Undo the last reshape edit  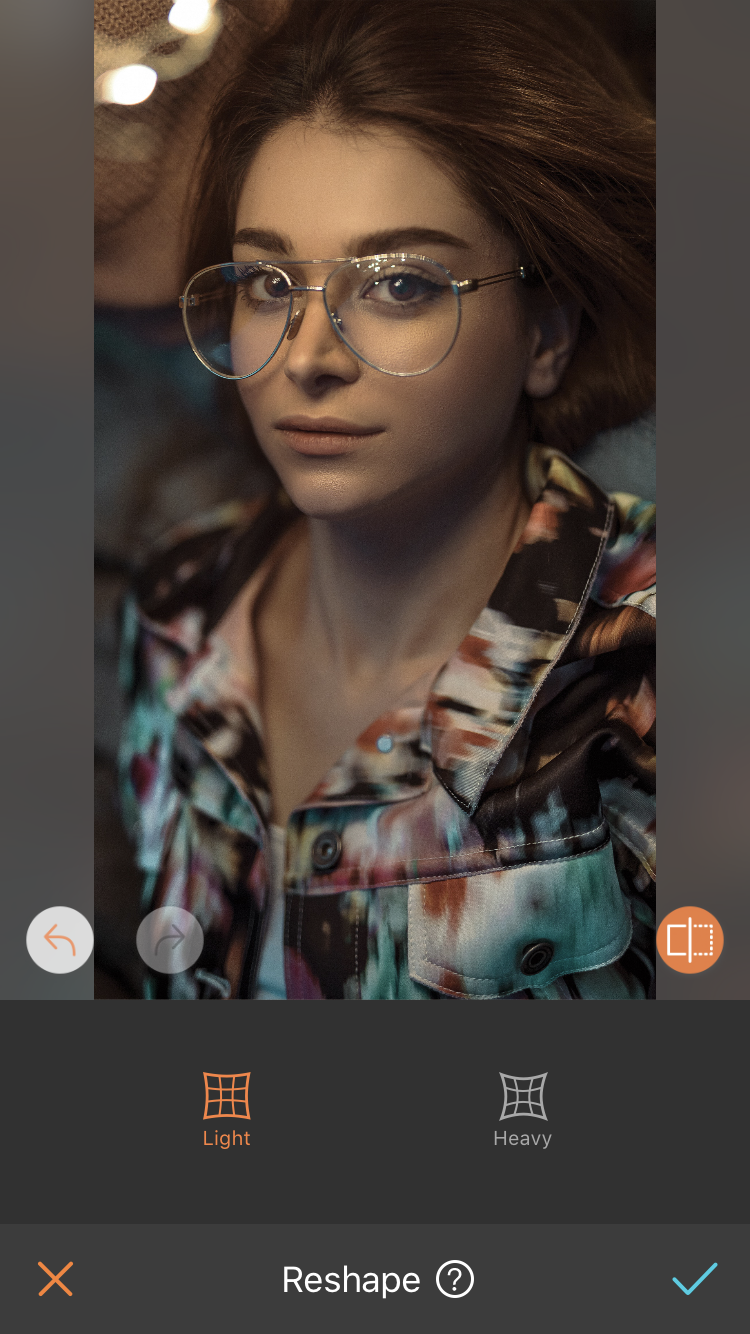pyautogui.click(x=60, y=940)
